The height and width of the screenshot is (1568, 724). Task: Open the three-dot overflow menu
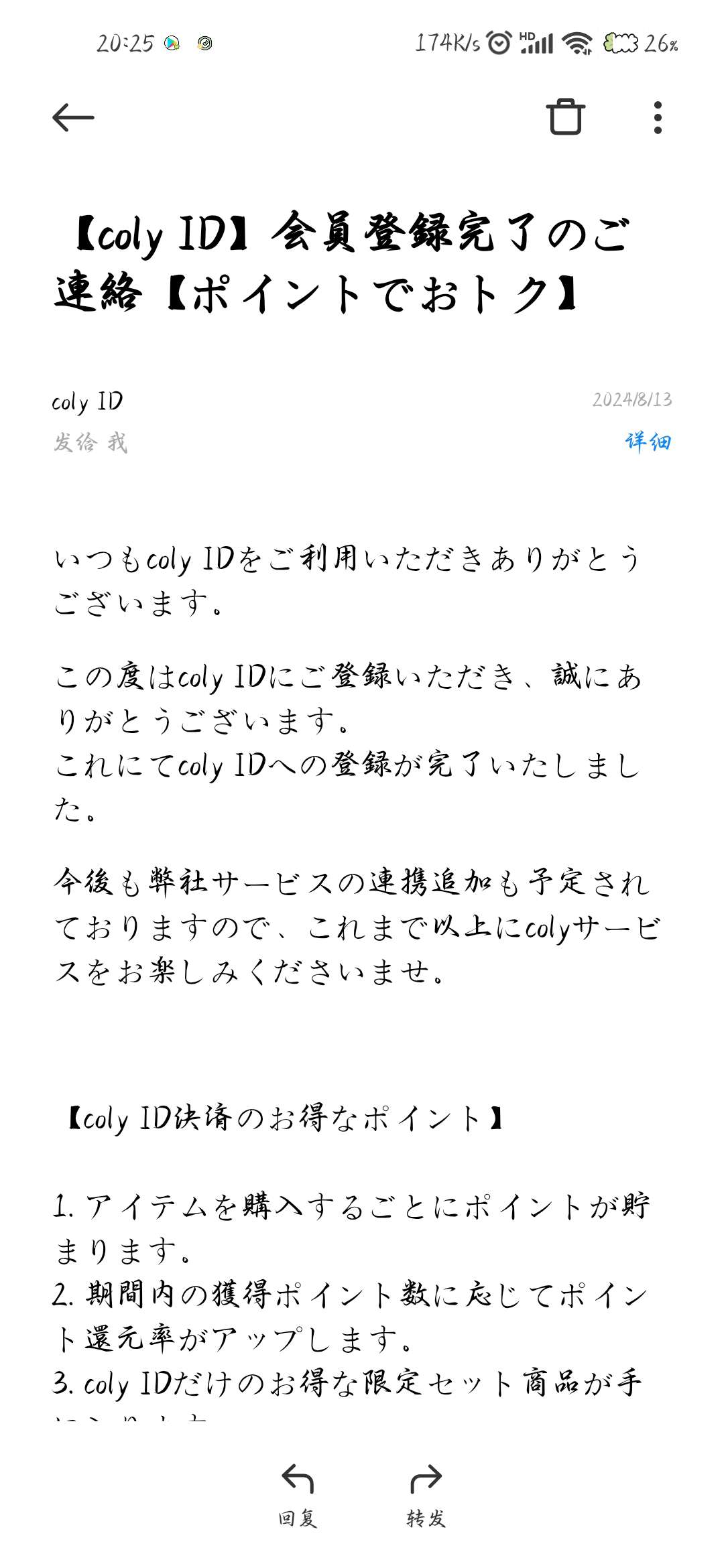[658, 117]
